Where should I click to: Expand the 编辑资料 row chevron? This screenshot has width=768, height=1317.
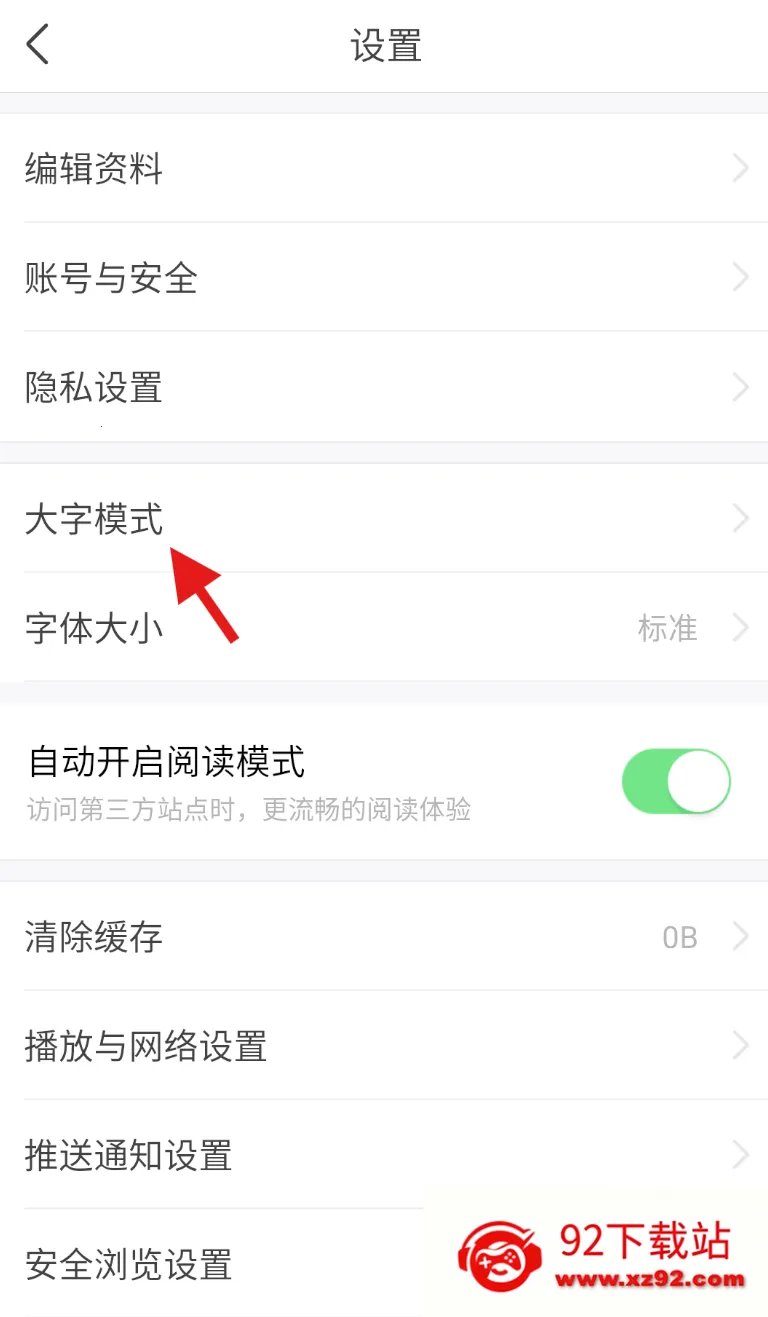click(x=740, y=168)
